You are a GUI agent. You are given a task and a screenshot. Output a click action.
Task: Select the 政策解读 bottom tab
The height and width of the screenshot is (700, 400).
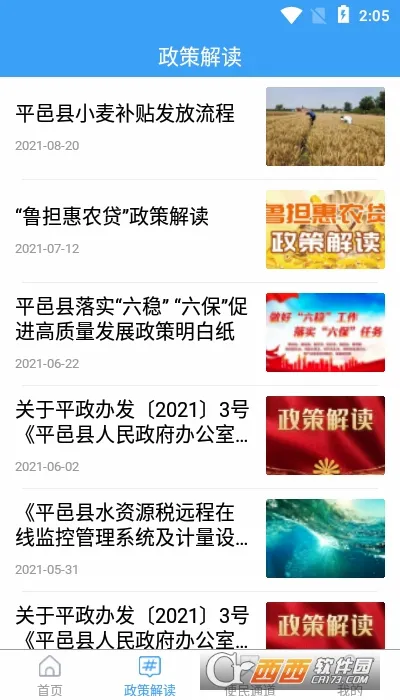coord(150,675)
